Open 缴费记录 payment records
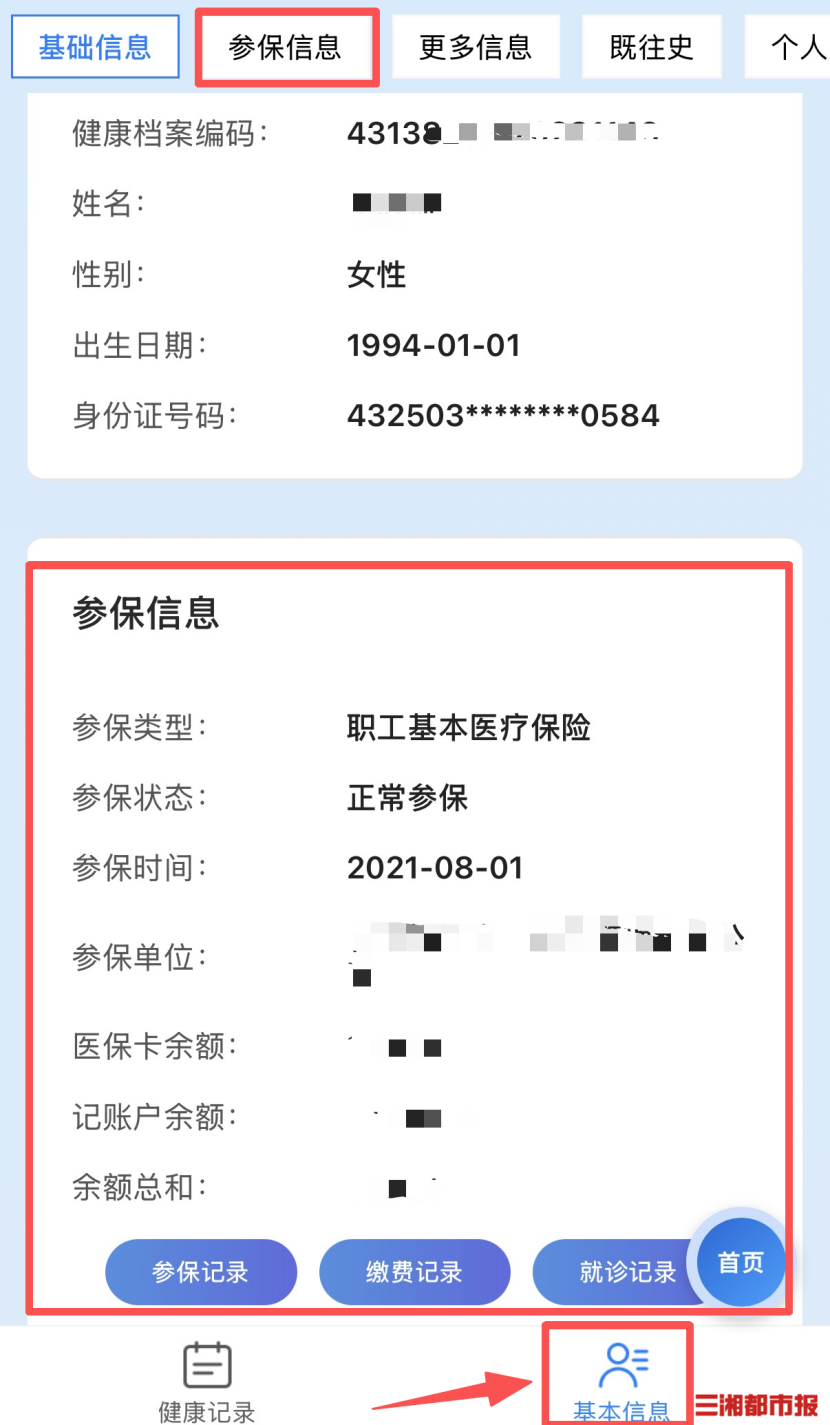 [x=414, y=1272]
